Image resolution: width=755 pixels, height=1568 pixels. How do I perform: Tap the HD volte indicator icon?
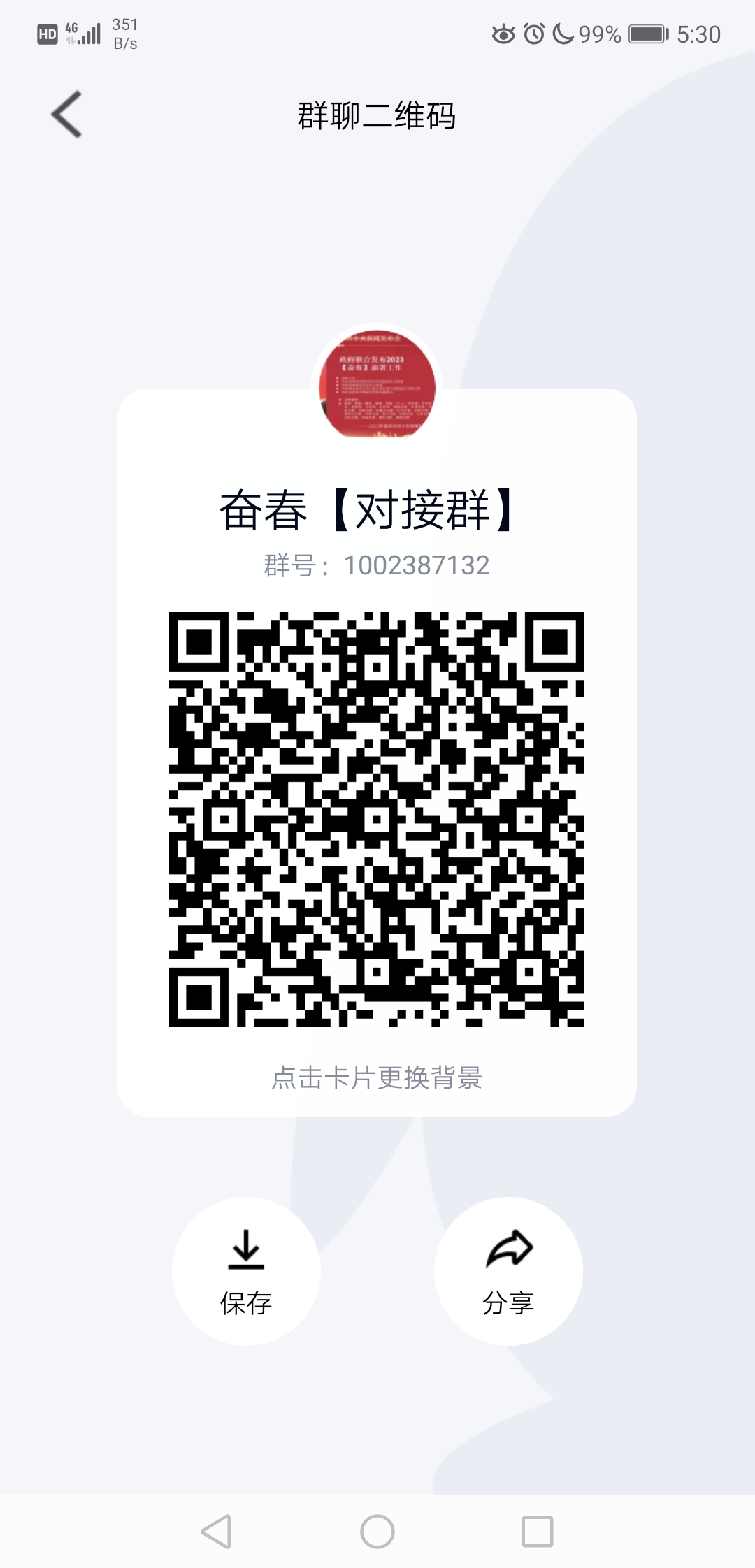(x=46, y=33)
